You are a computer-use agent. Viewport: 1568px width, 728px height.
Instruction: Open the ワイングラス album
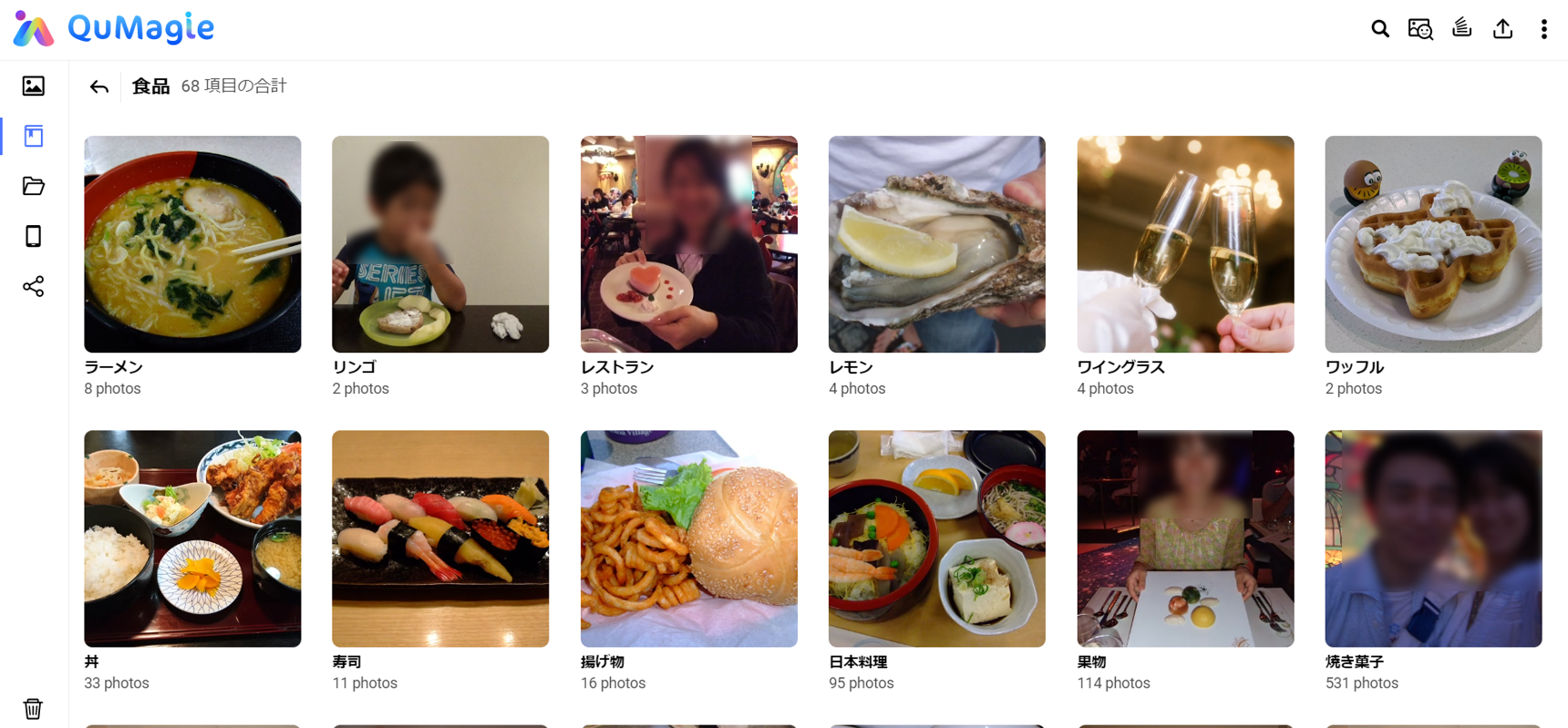pyautogui.click(x=1185, y=244)
